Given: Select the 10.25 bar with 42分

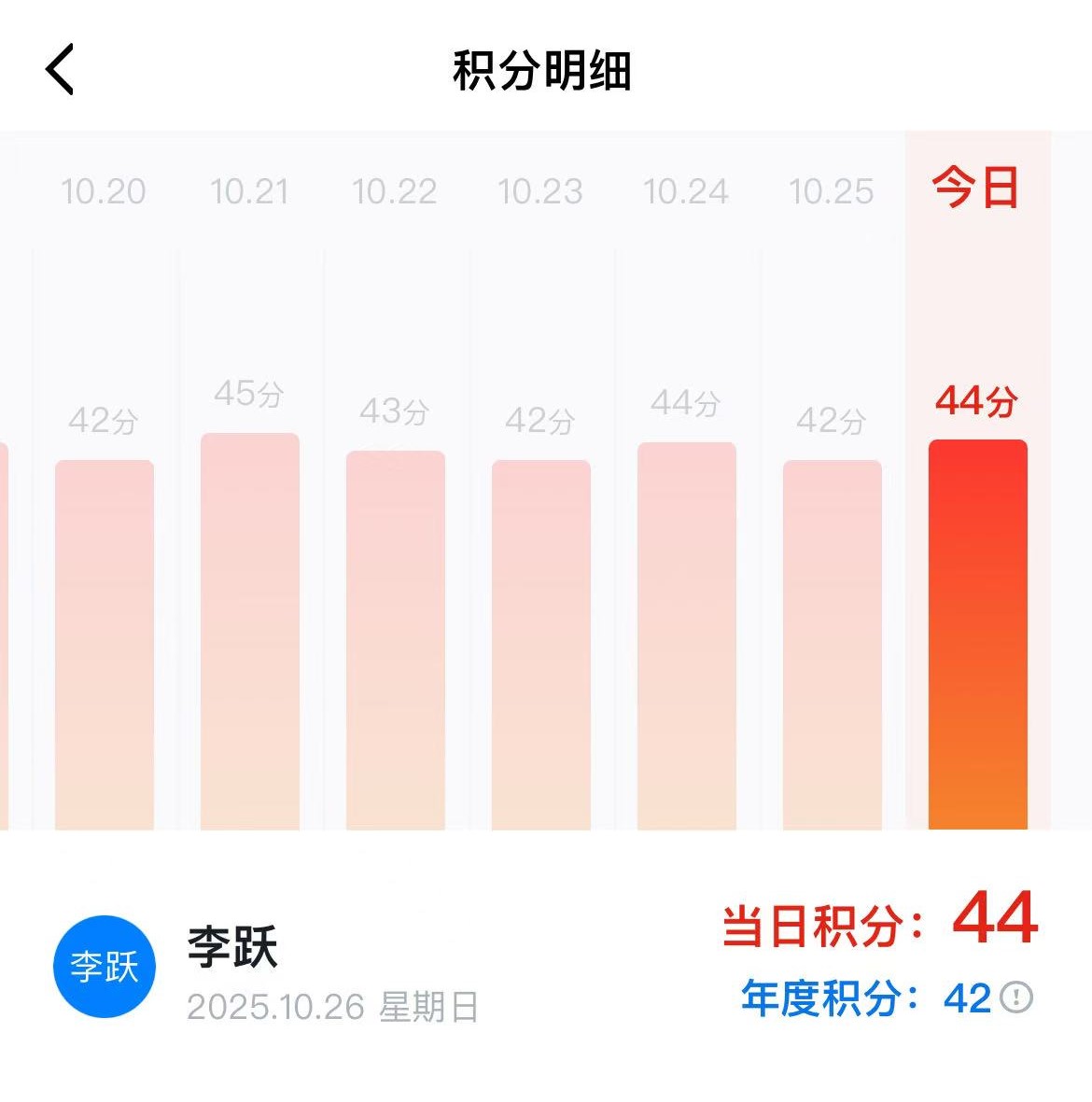Looking at the screenshot, I should point(833,644).
